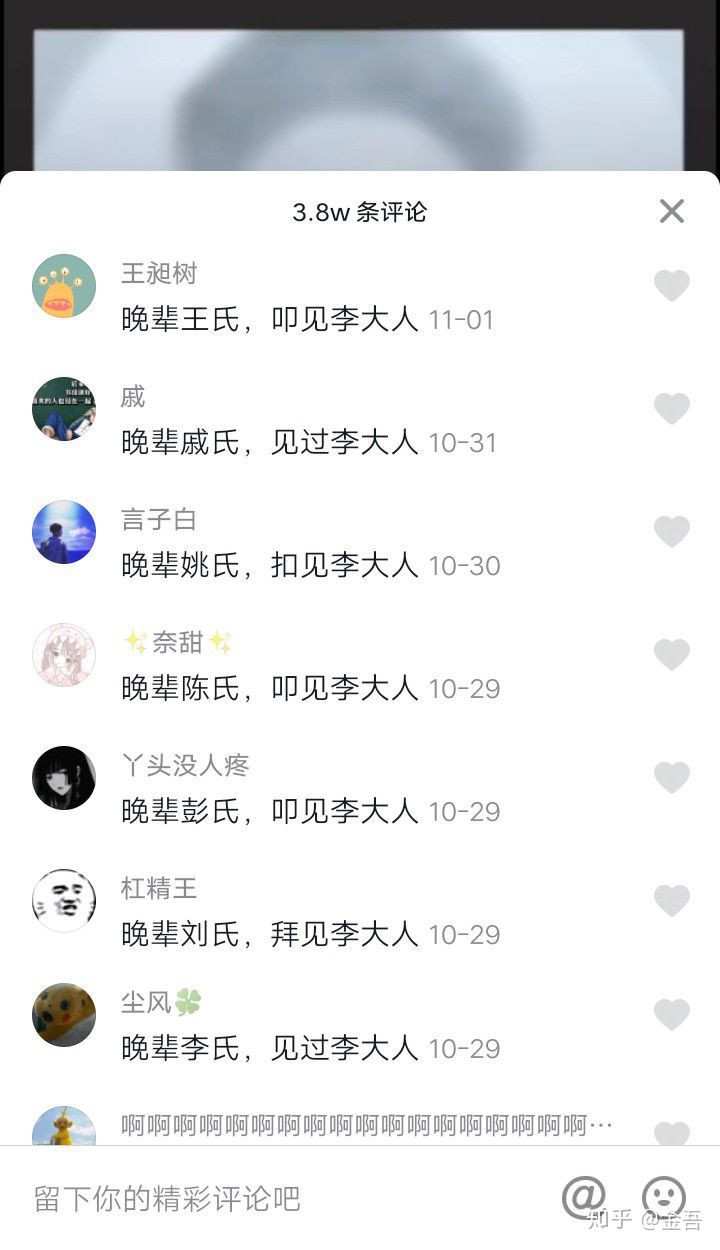Reply to the comment 晚辈彭氏,叩见李大人
This screenshot has height=1250, width=720.
tap(270, 811)
